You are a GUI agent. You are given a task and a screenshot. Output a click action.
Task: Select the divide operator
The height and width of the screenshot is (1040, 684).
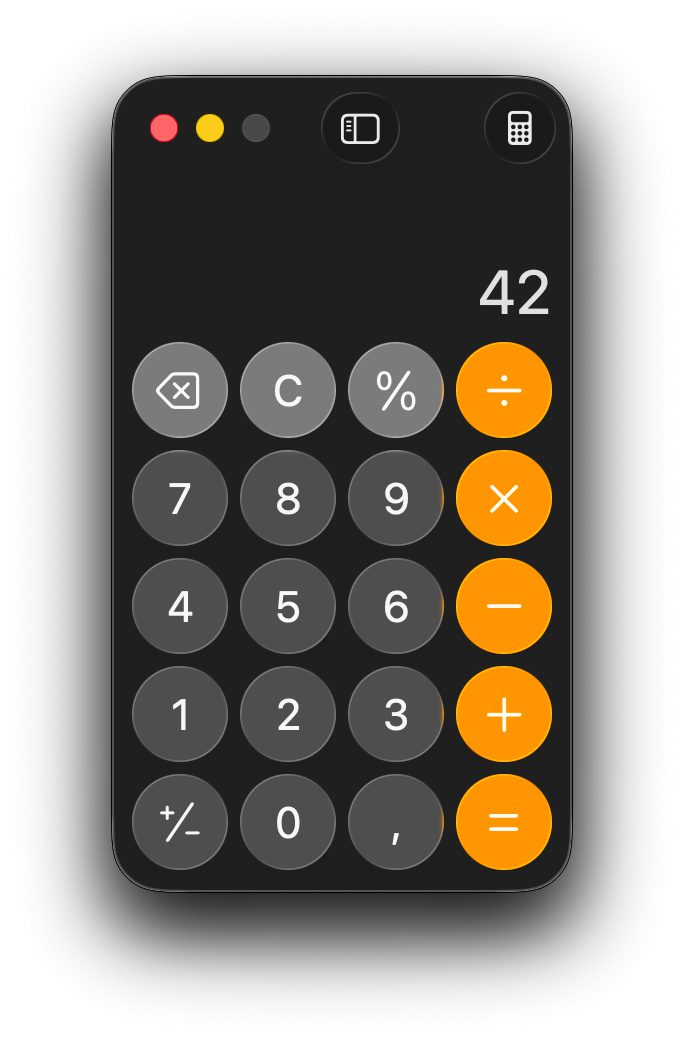point(504,390)
